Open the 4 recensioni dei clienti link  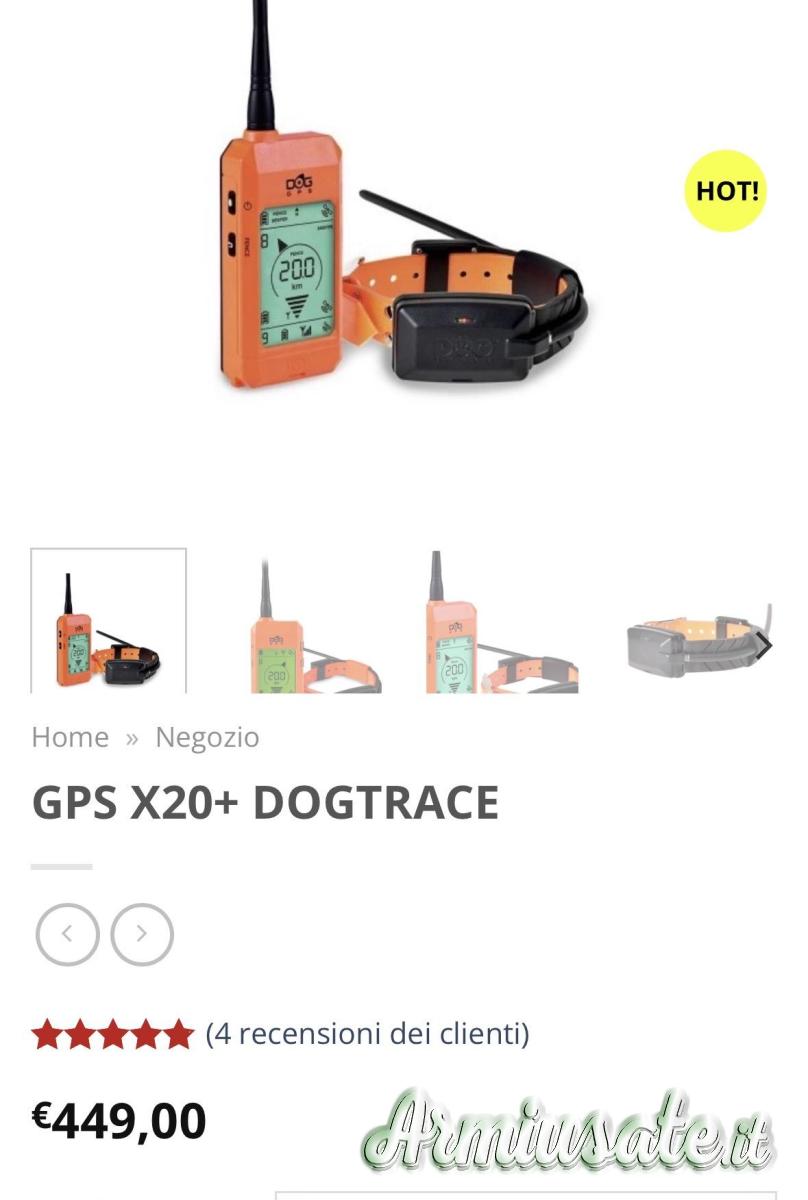[x=367, y=1033]
